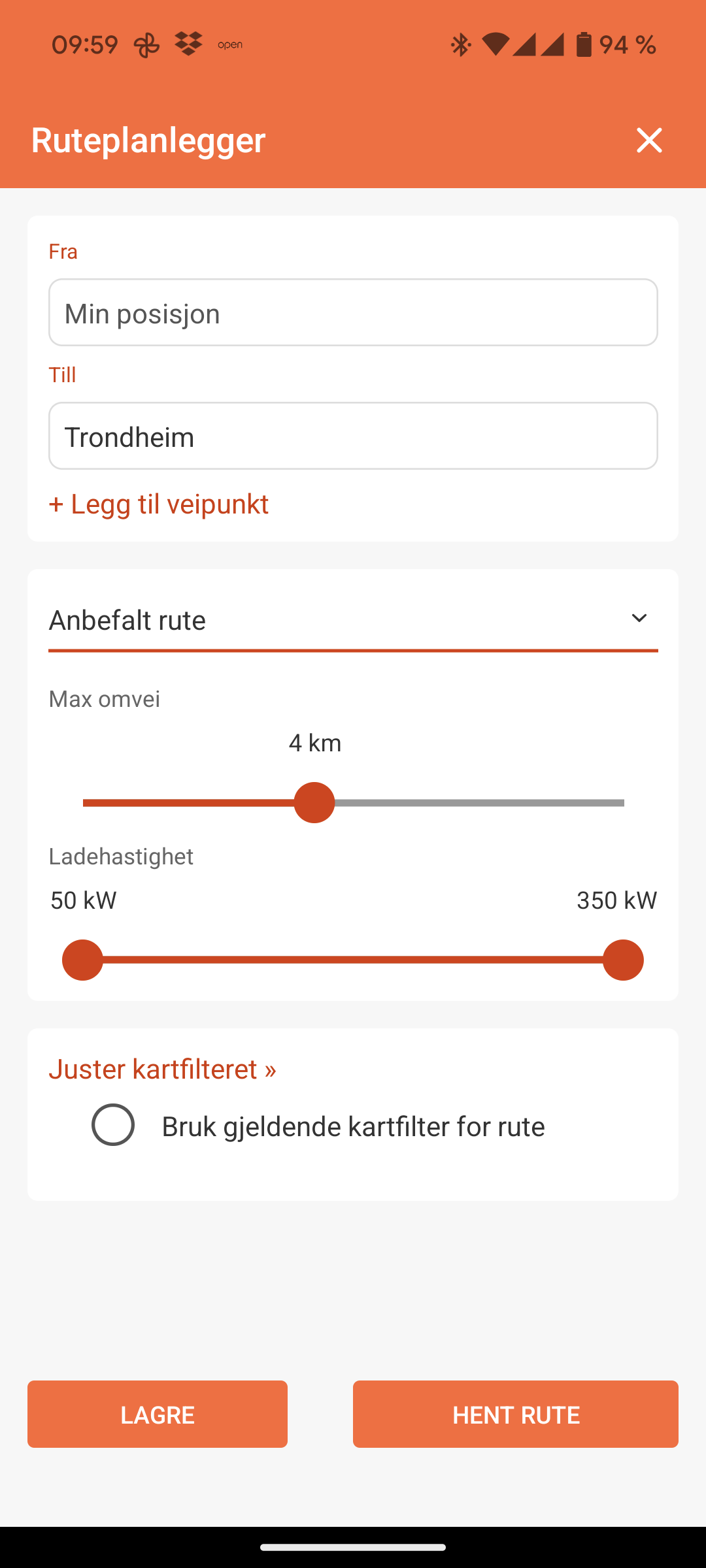Open Juster kartfilteret link

point(163,1070)
